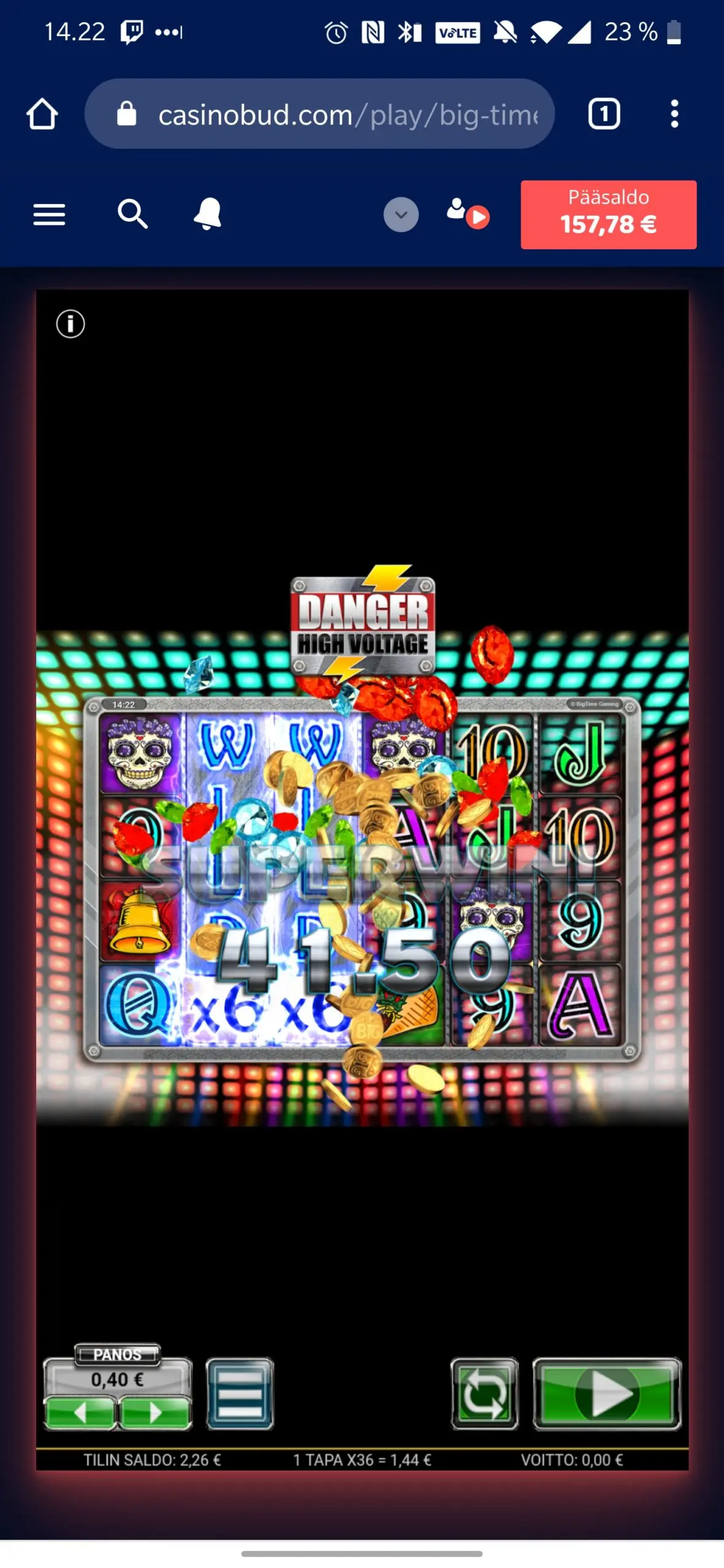The image size is (724, 1568).
Task: Decrease the bet with the left arrow
Action: tap(80, 1413)
